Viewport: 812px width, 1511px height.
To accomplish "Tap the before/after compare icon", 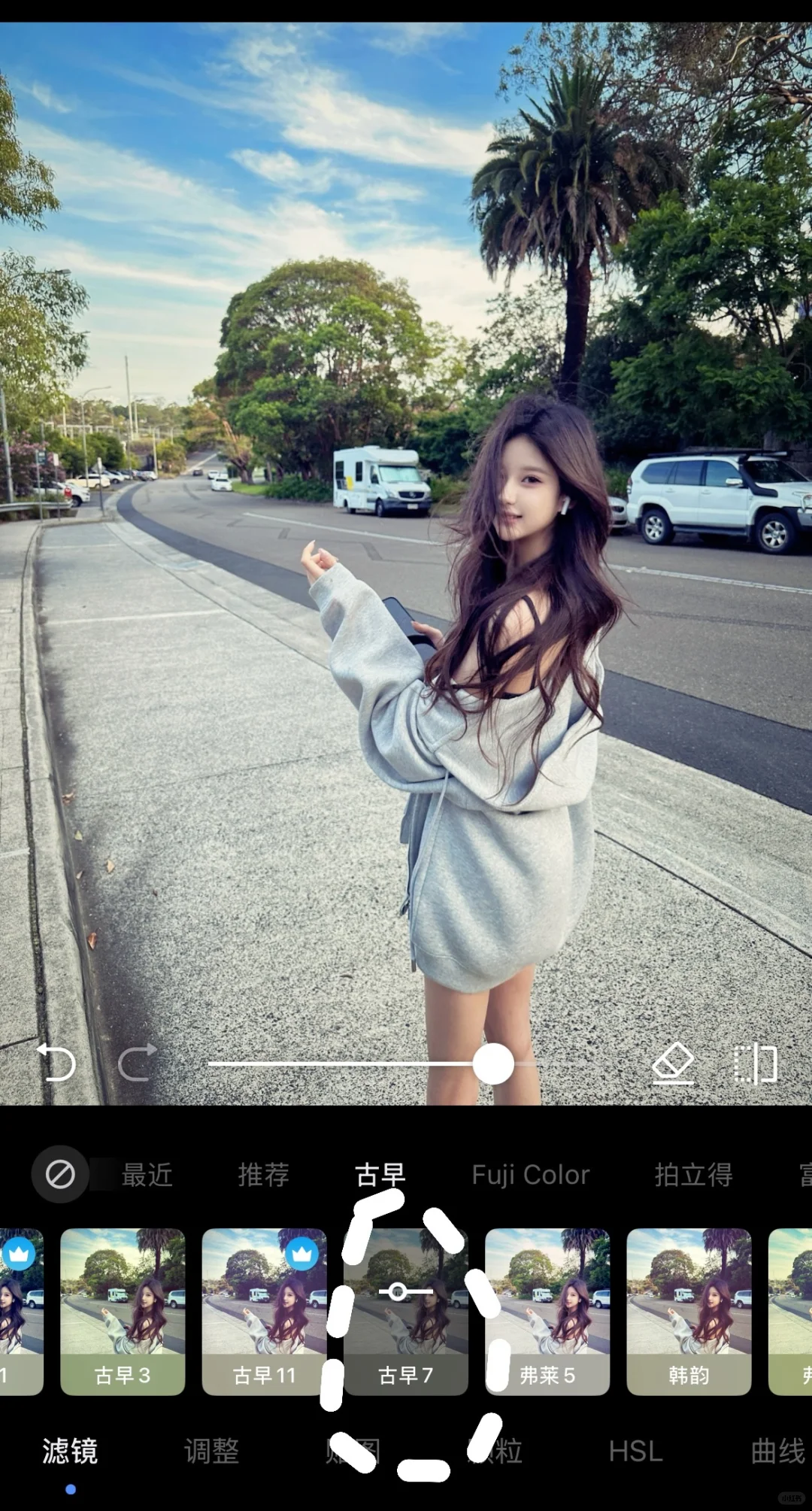I will pyautogui.click(x=755, y=1063).
